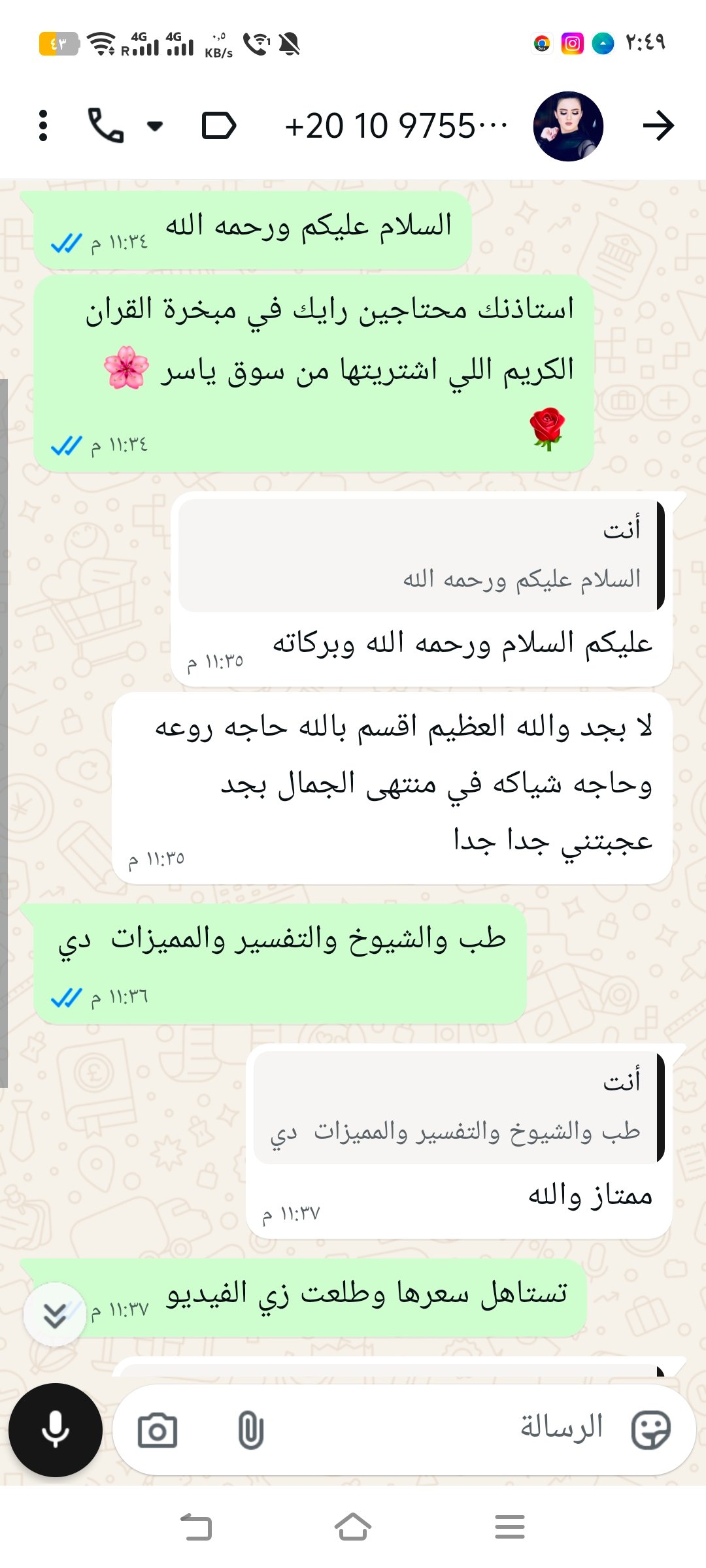706x1568 pixels.
Task: Expand the call options dropdown arrow
Action: click(155, 125)
